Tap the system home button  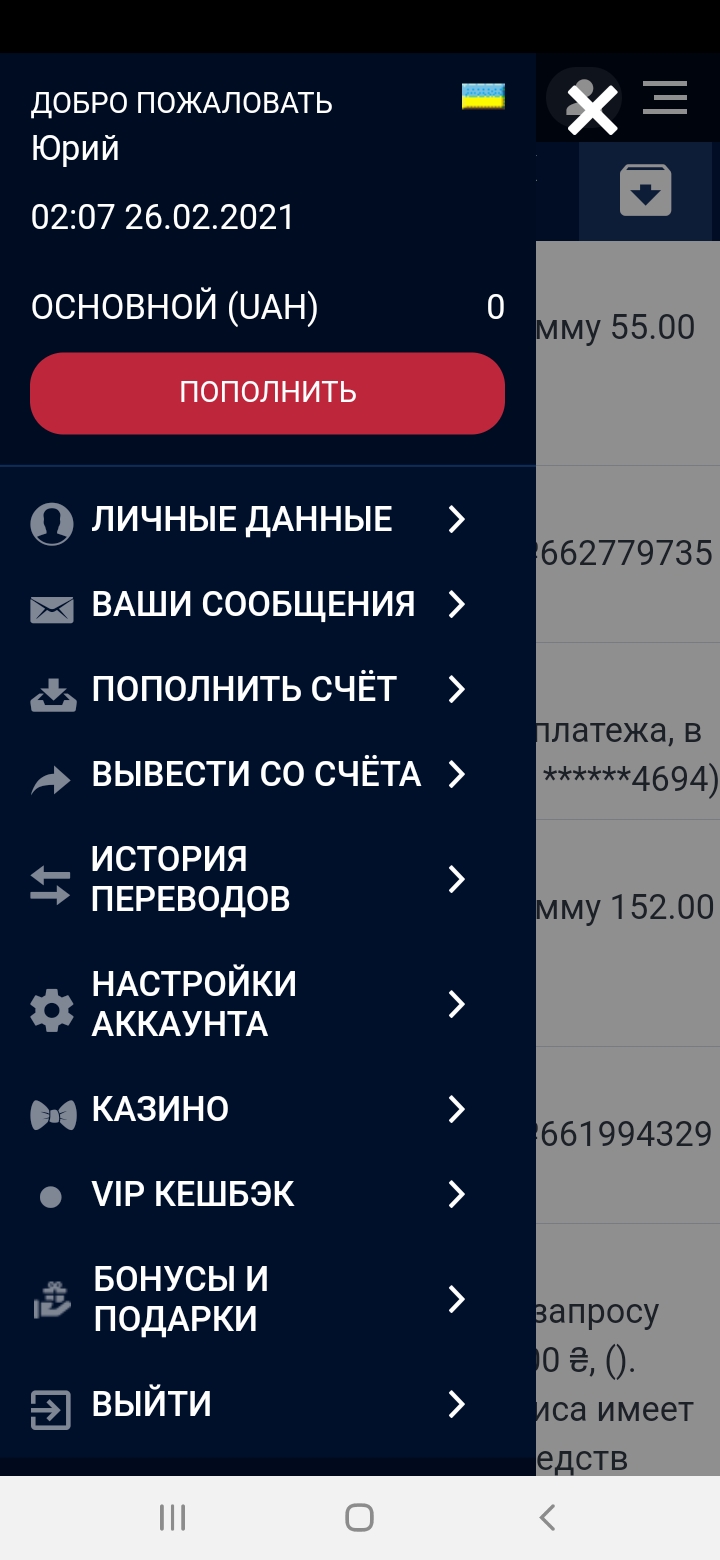[359, 1518]
